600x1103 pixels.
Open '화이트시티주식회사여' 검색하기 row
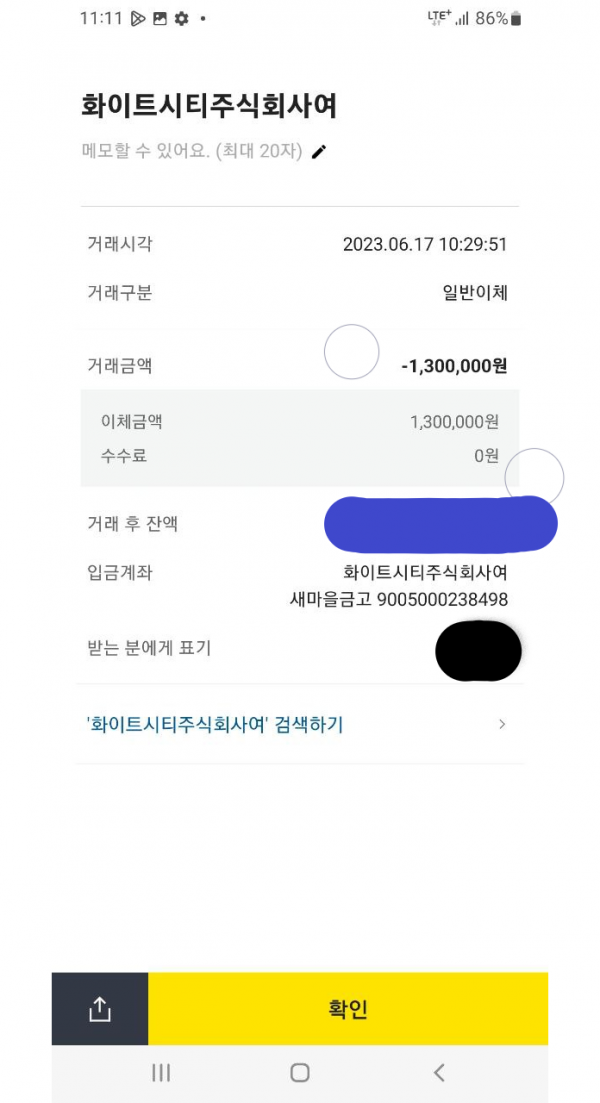coord(299,725)
